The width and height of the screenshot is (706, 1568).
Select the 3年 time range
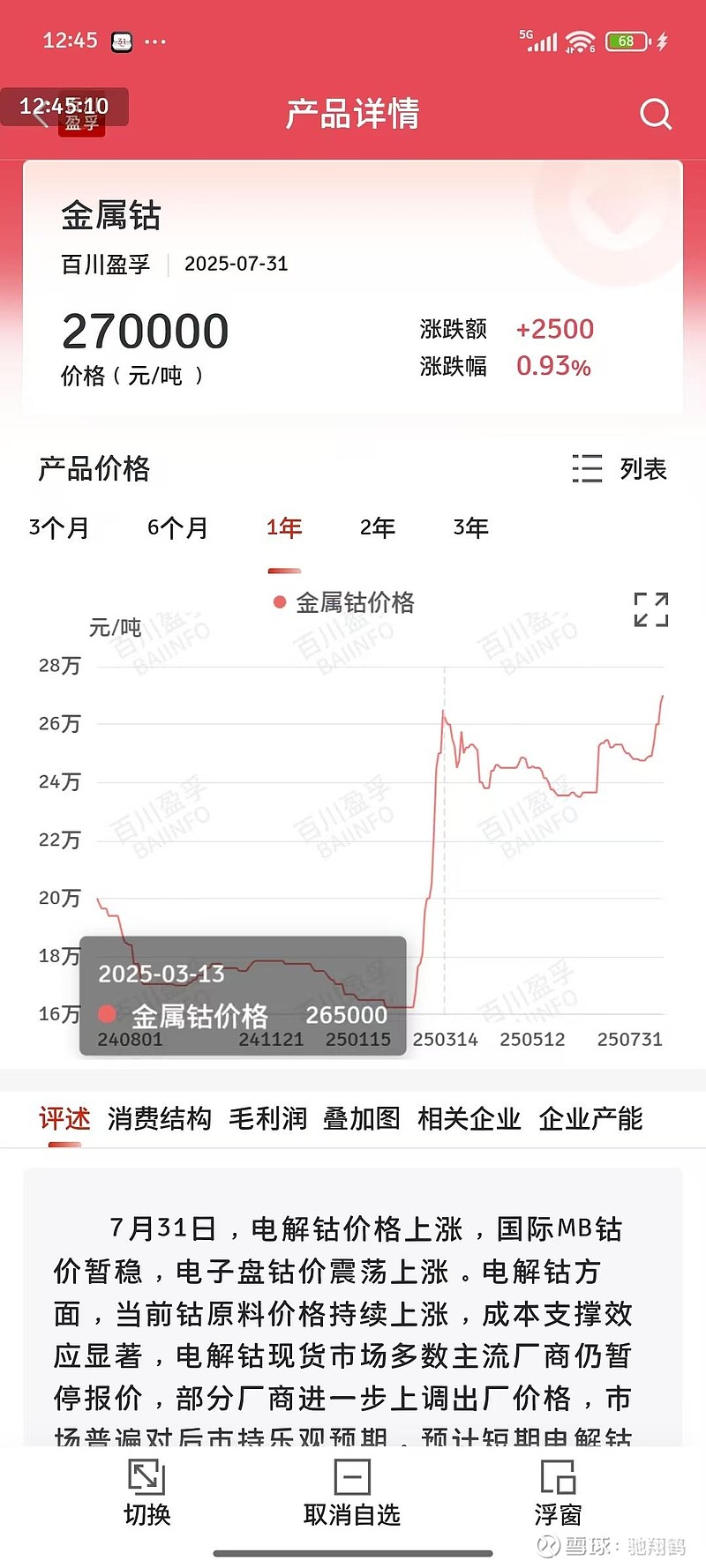click(x=471, y=528)
